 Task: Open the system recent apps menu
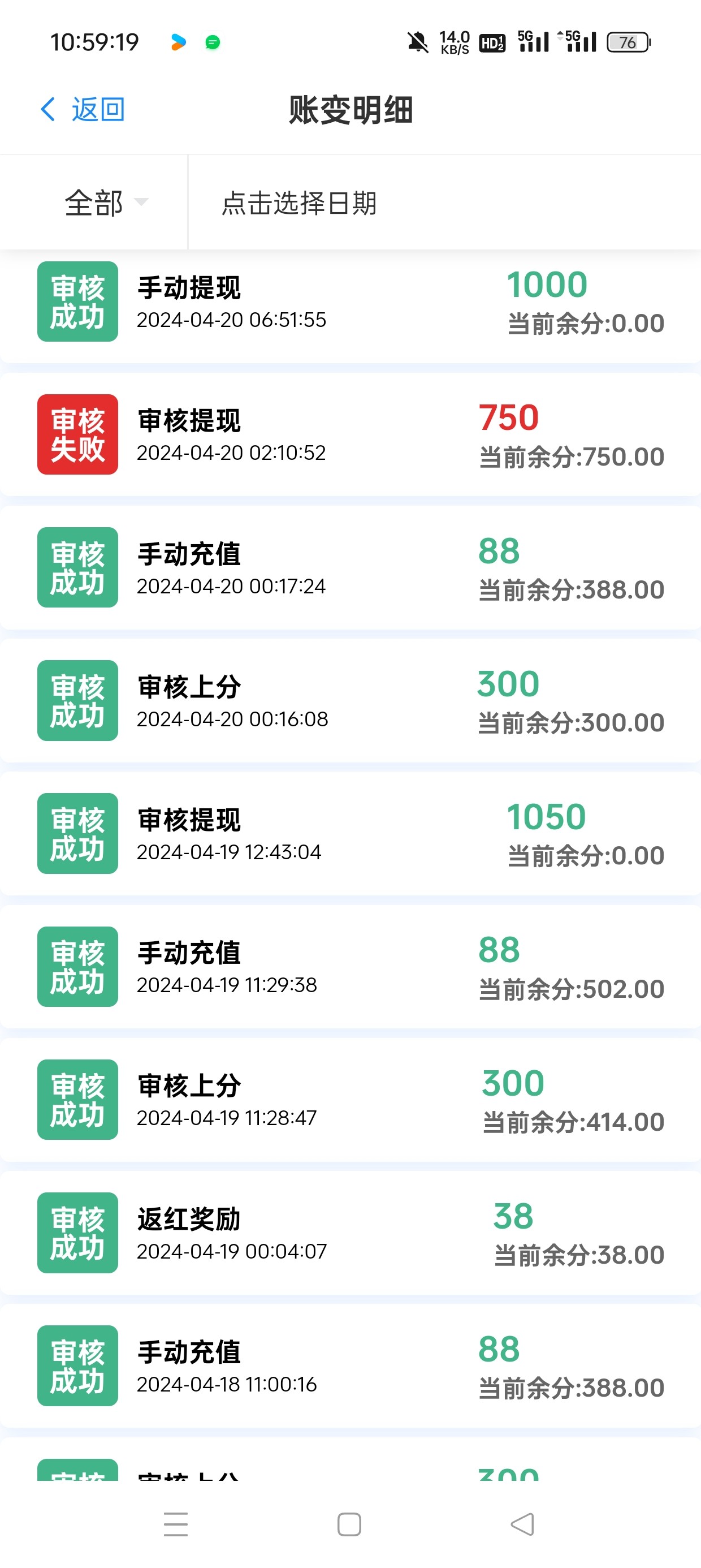pos(176,1524)
